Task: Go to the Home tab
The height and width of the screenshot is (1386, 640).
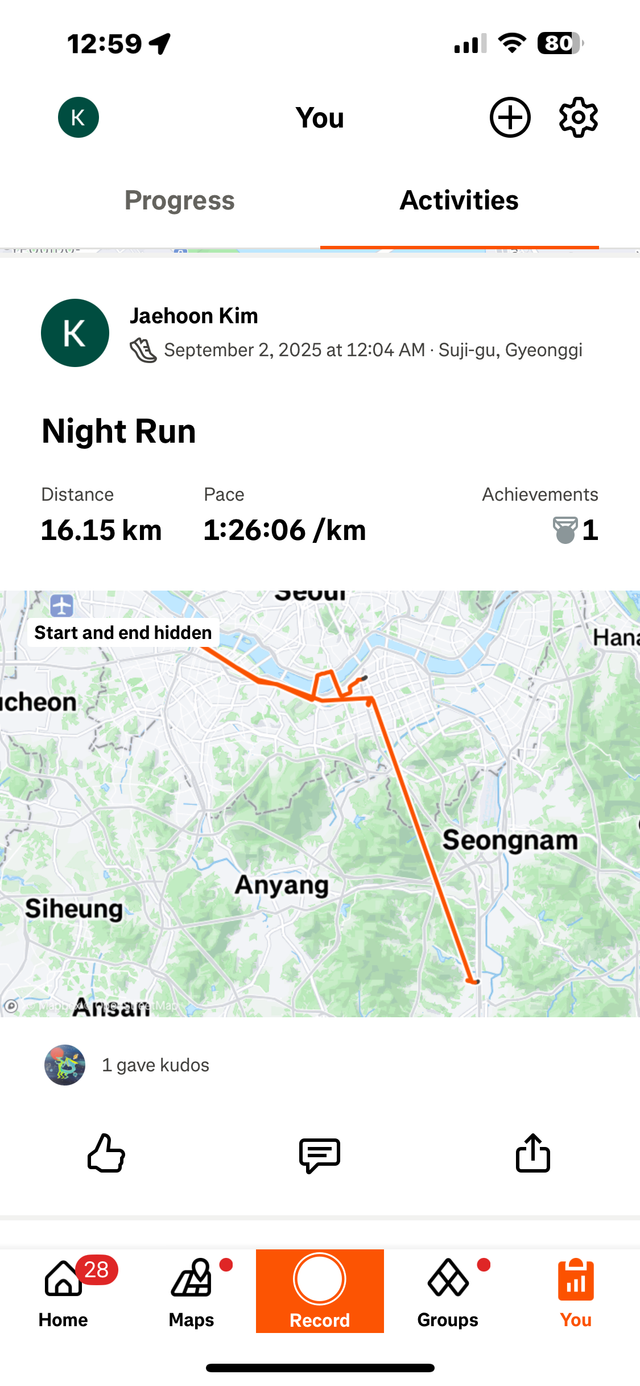Action: pos(63,1292)
